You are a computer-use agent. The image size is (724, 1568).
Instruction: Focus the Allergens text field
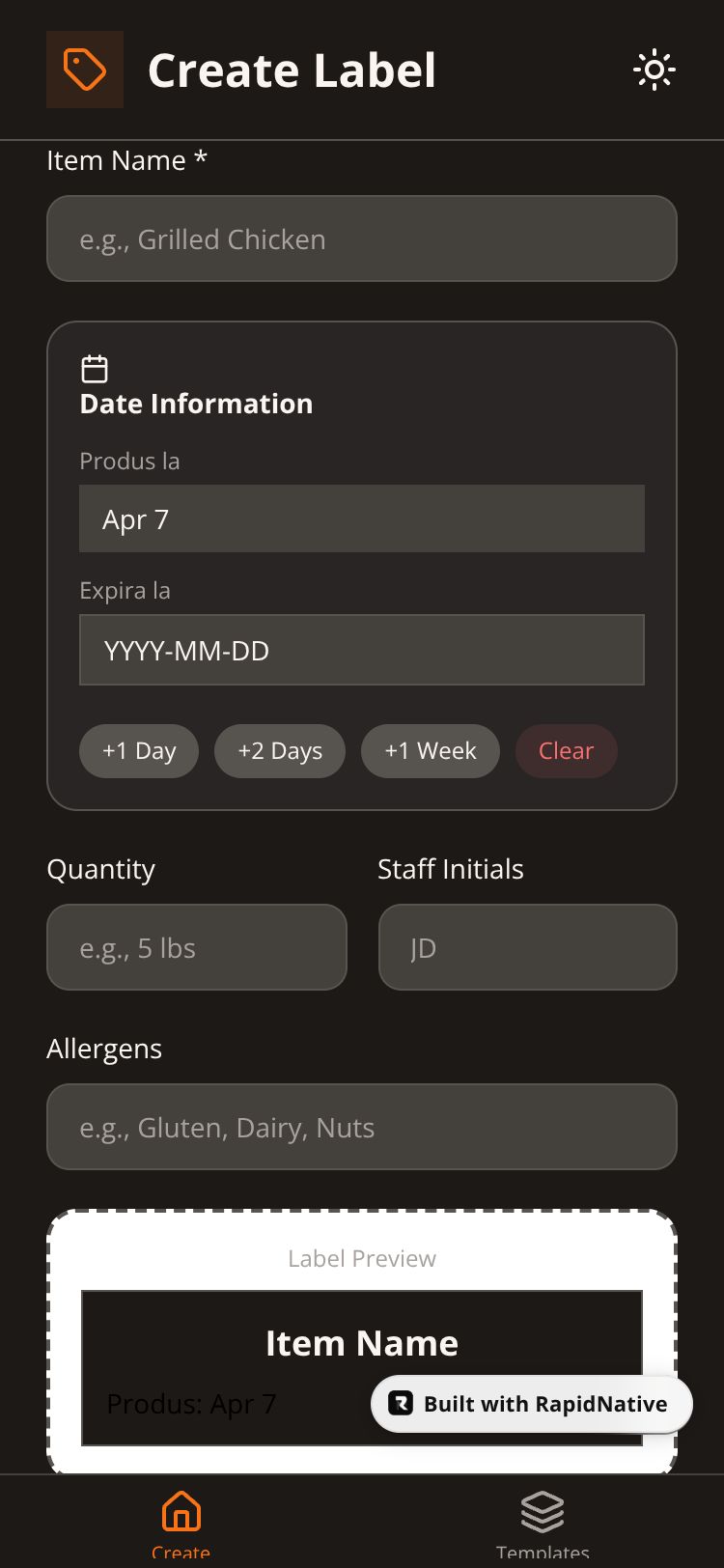coord(362,1127)
